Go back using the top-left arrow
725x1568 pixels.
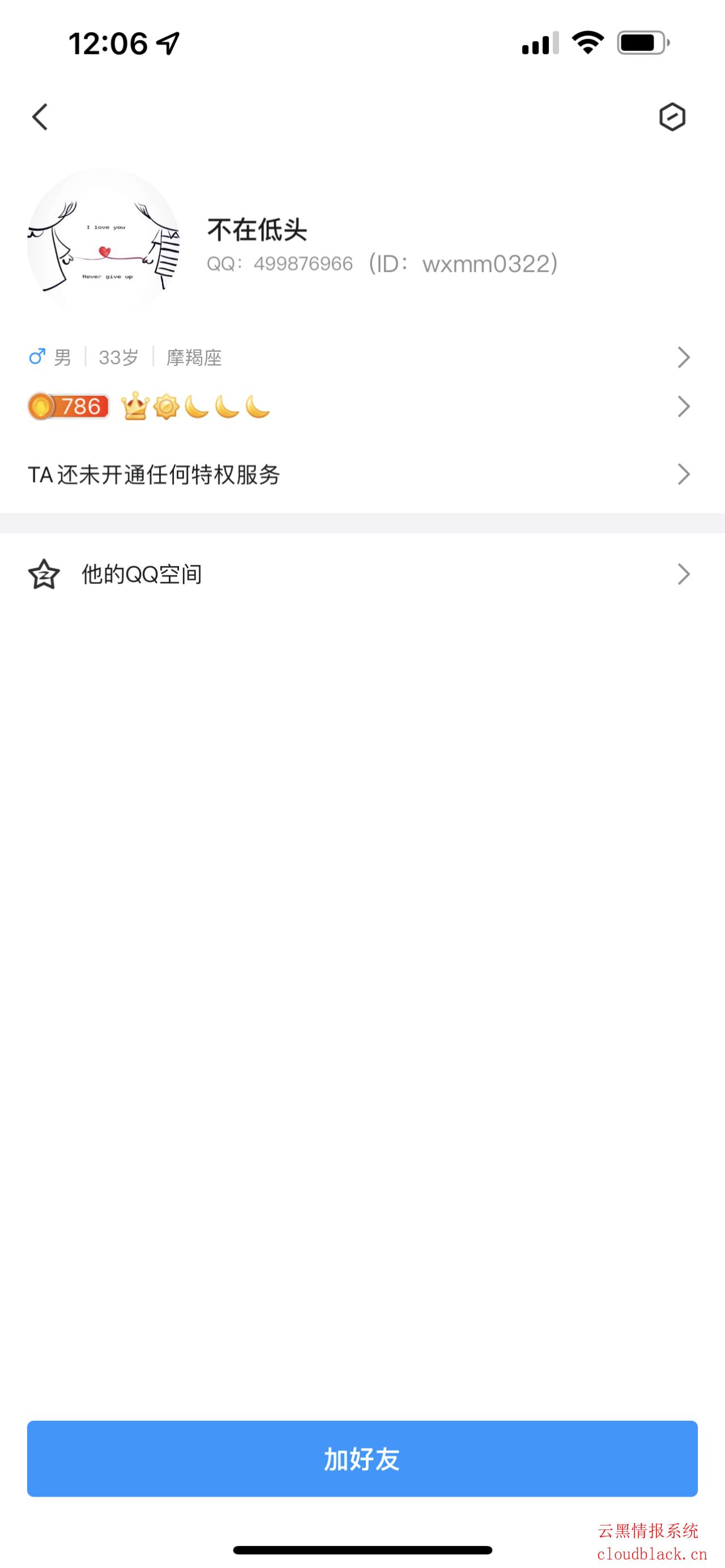(x=40, y=117)
